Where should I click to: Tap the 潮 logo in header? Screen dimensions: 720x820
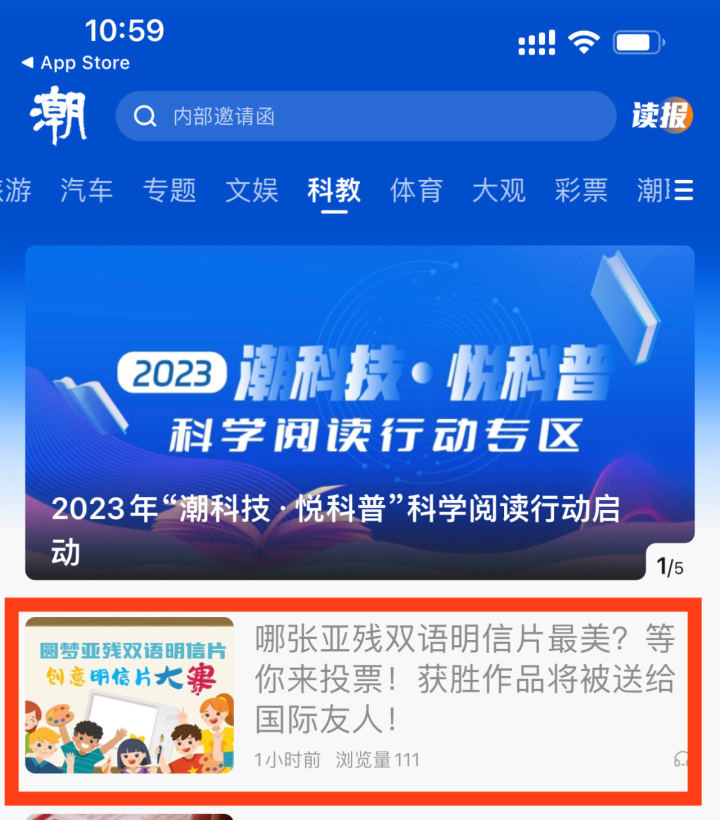[59, 116]
